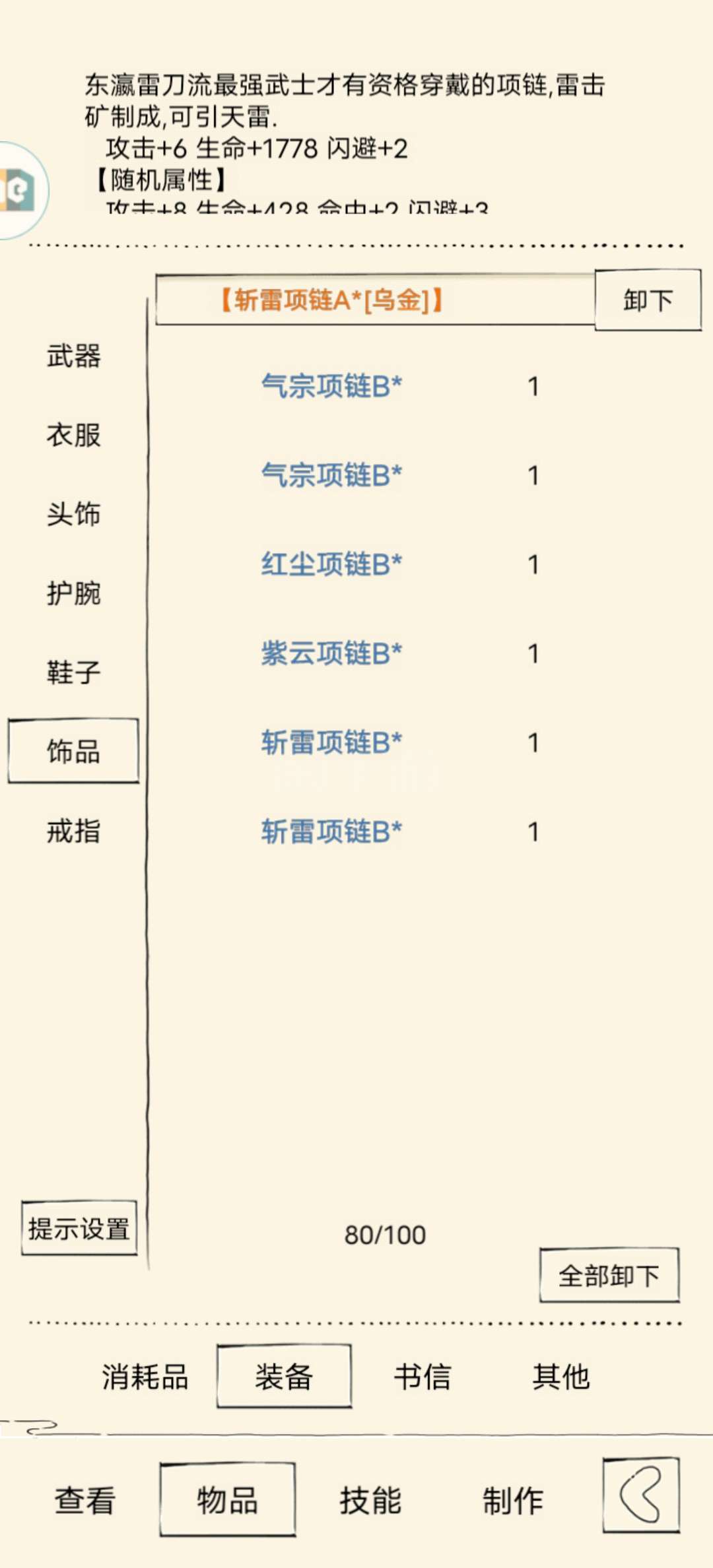Open the 护腕 category
The width and height of the screenshot is (713, 1568).
tap(73, 593)
